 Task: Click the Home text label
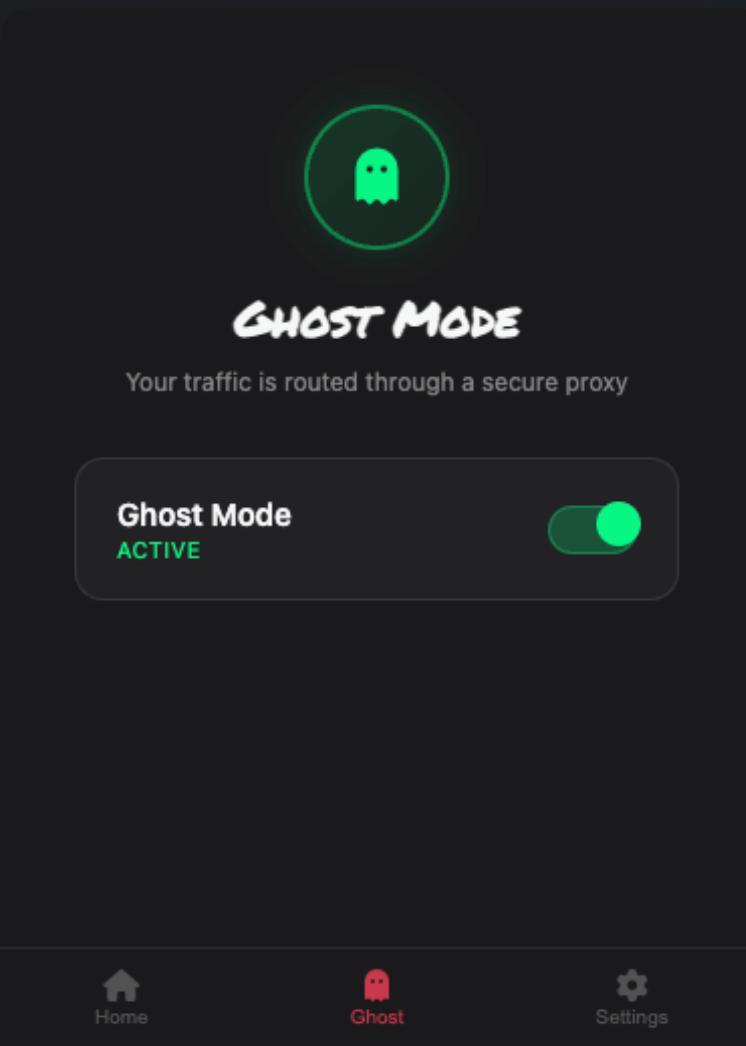tap(121, 1017)
